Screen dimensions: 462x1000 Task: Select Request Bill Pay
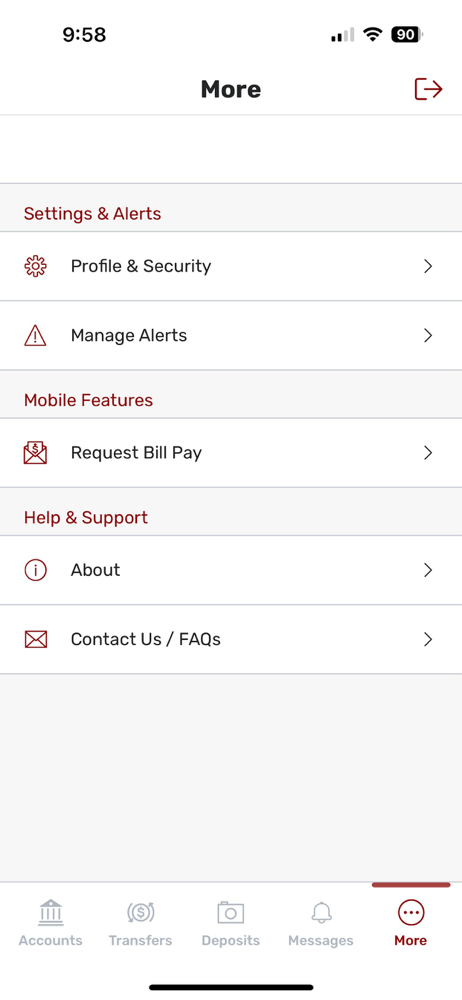[x=231, y=453]
